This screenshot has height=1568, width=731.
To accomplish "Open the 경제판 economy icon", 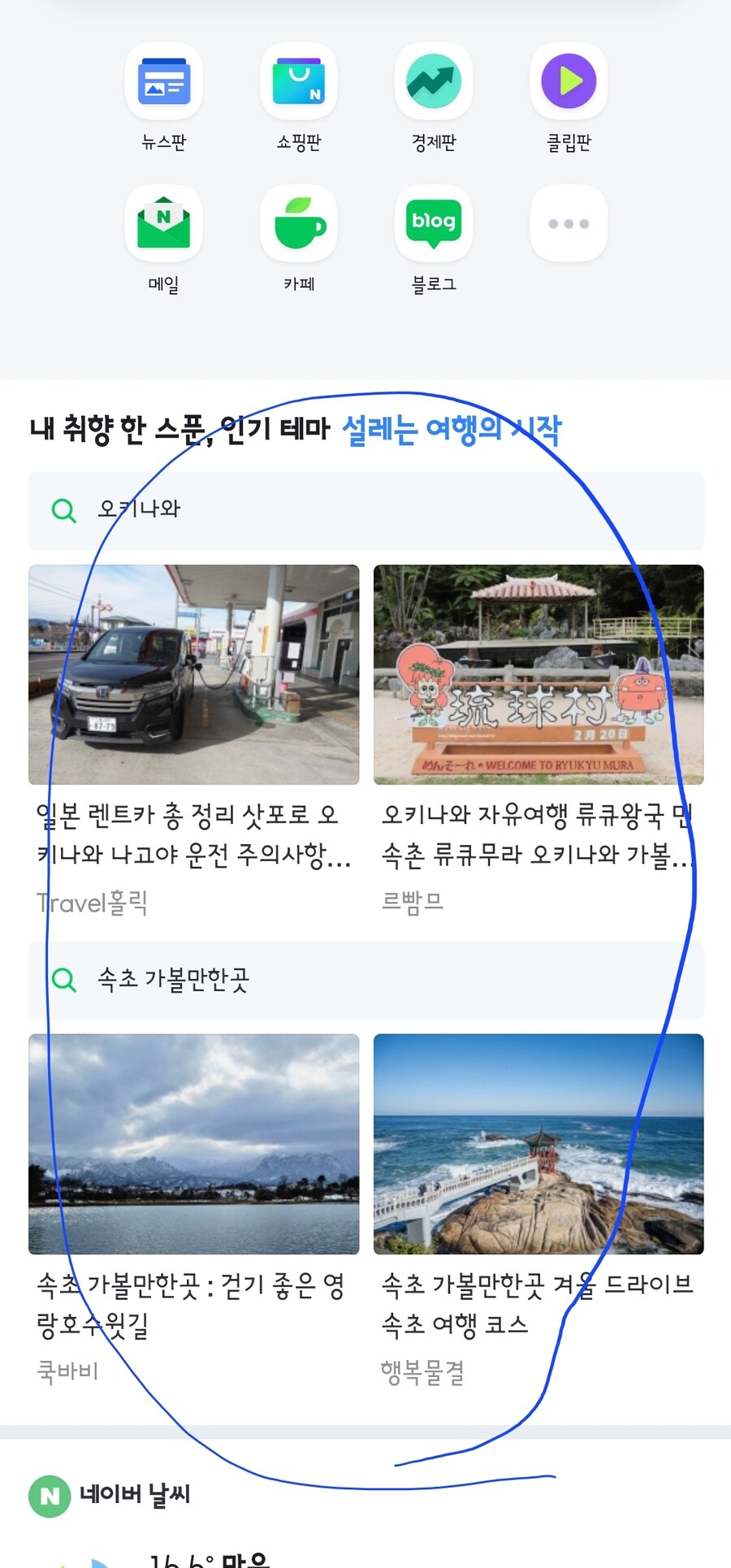I will (433, 80).
